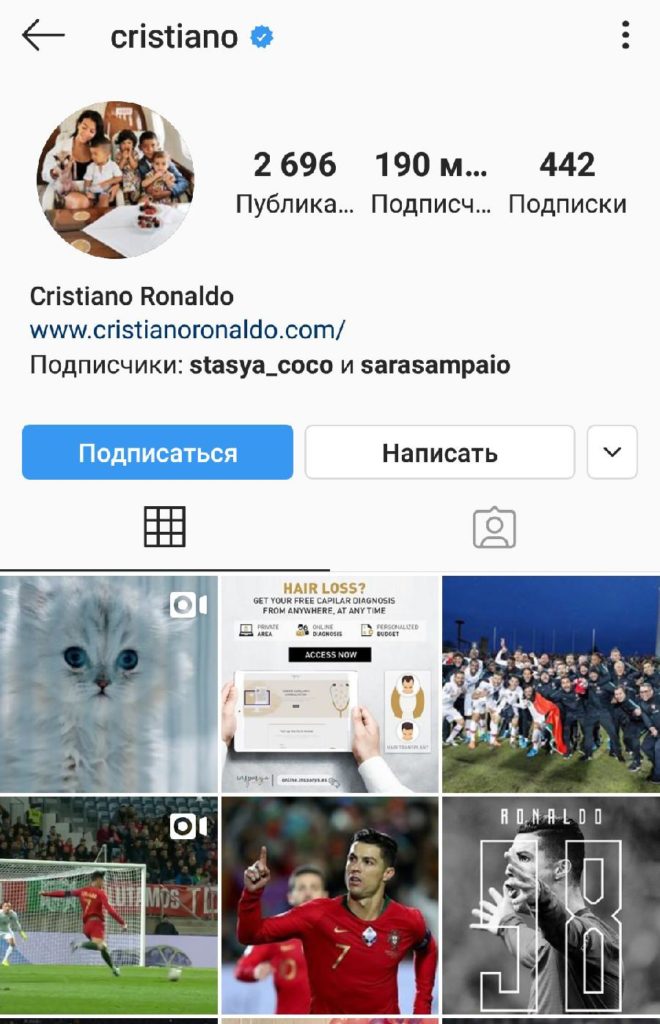Expand suggested accounts with the chevron button
This screenshot has width=660, height=1024.
(x=612, y=452)
